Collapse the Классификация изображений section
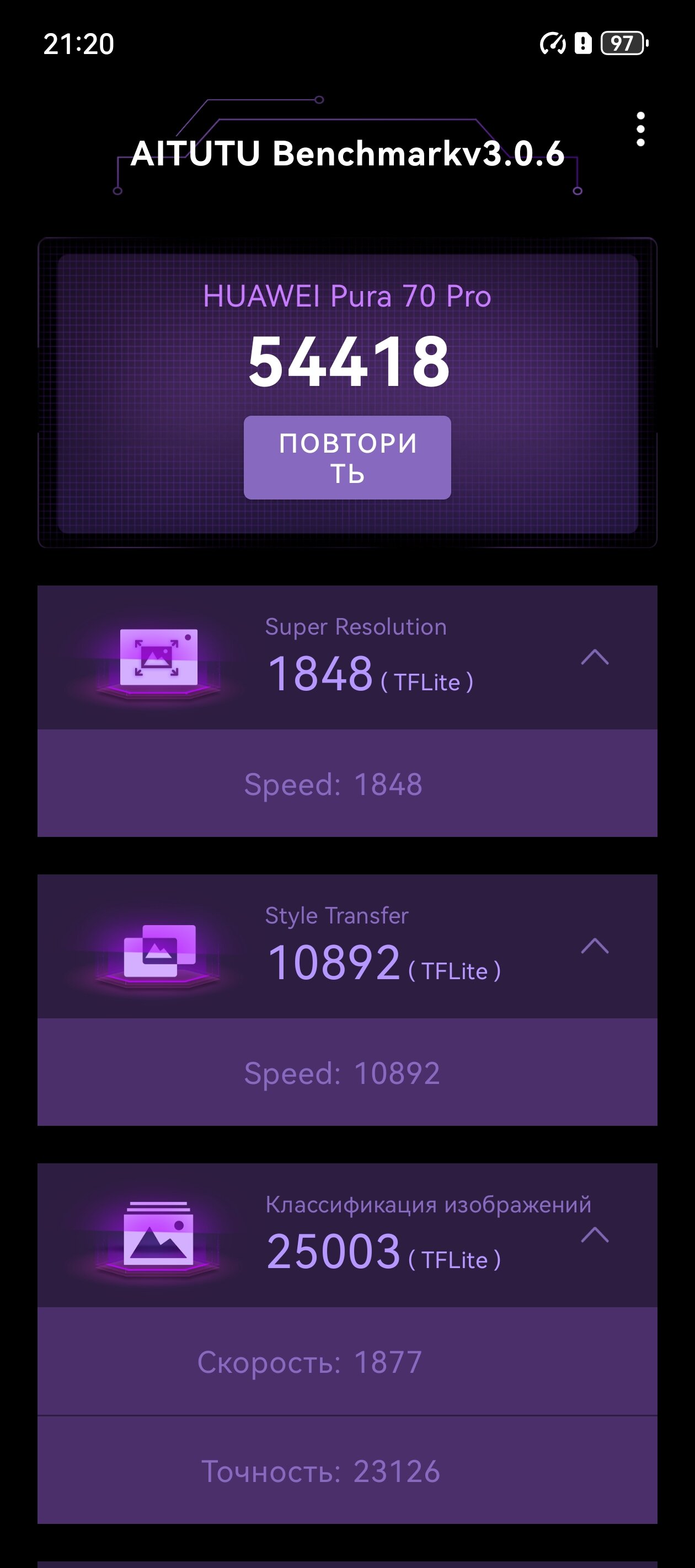 (595, 1234)
